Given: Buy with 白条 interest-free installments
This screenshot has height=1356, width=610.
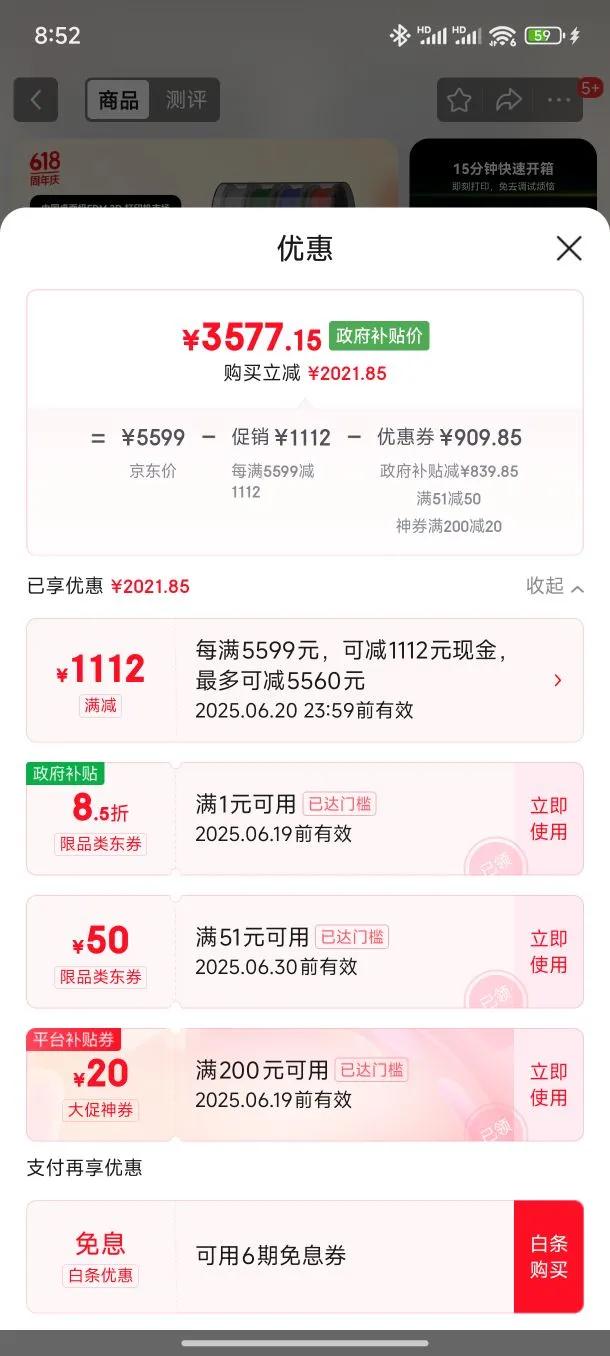Looking at the screenshot, I should click(x=548, y=1256).
